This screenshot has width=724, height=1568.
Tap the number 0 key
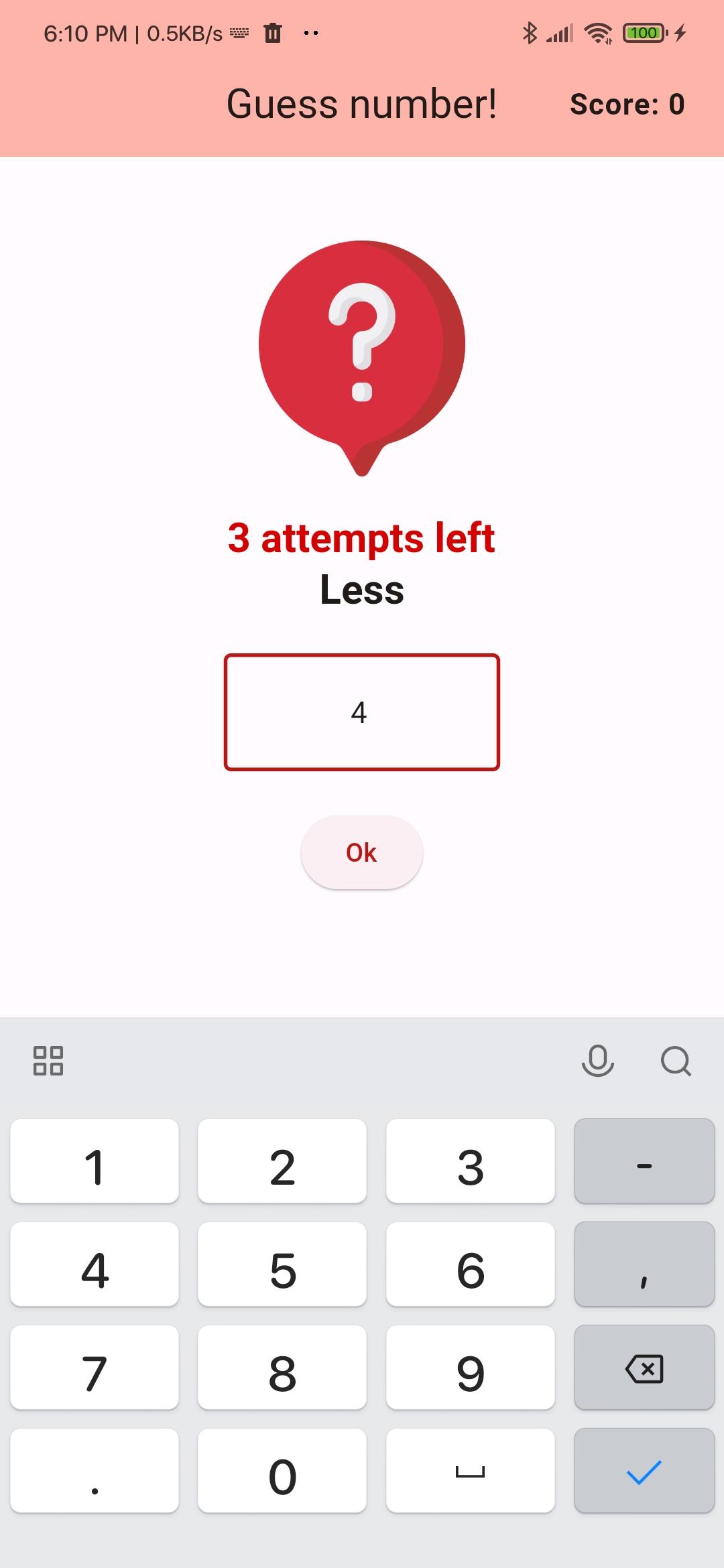pos(282,1471)
